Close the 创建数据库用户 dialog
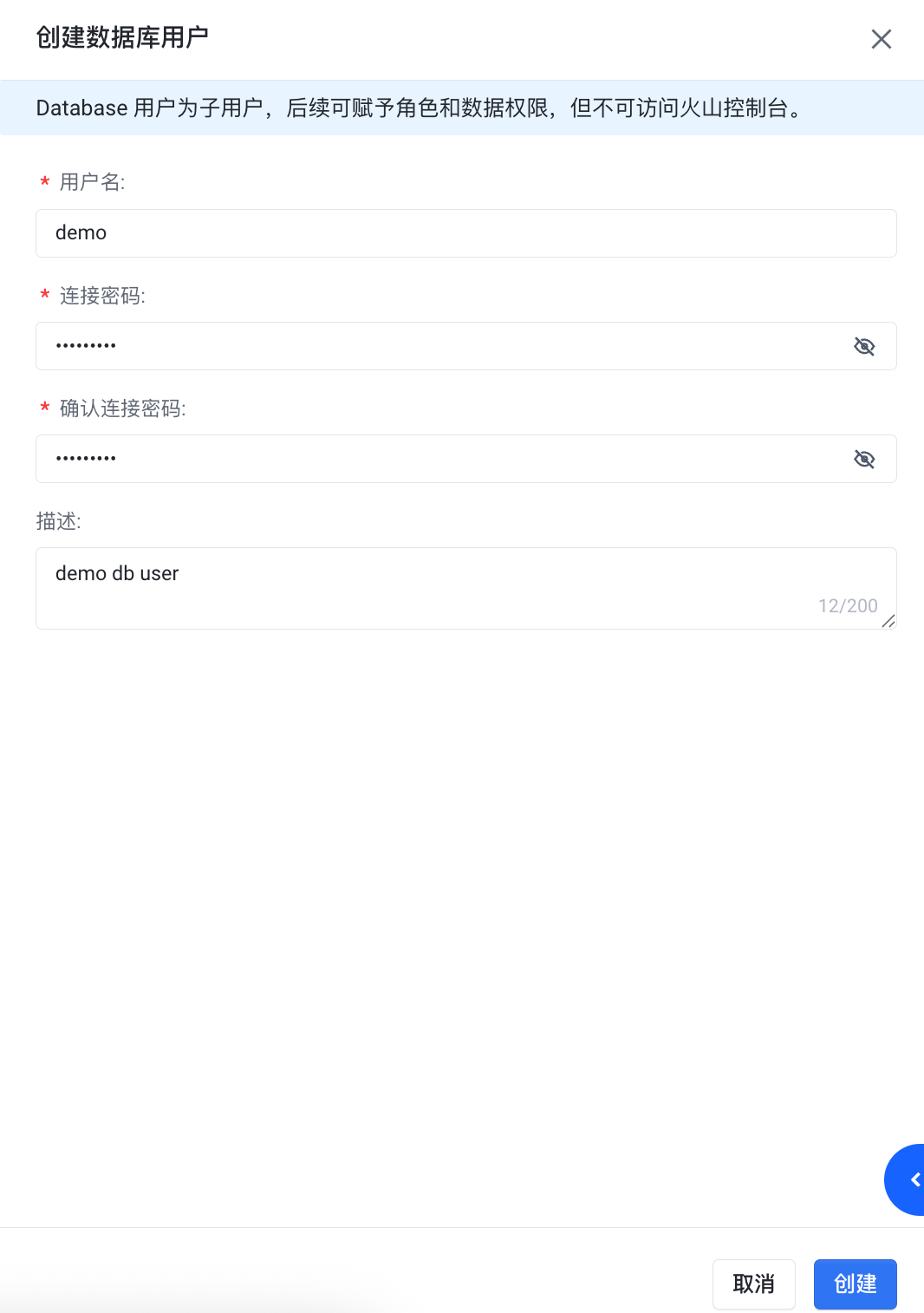Screen dimensions: 924x1313 (881, 39)
